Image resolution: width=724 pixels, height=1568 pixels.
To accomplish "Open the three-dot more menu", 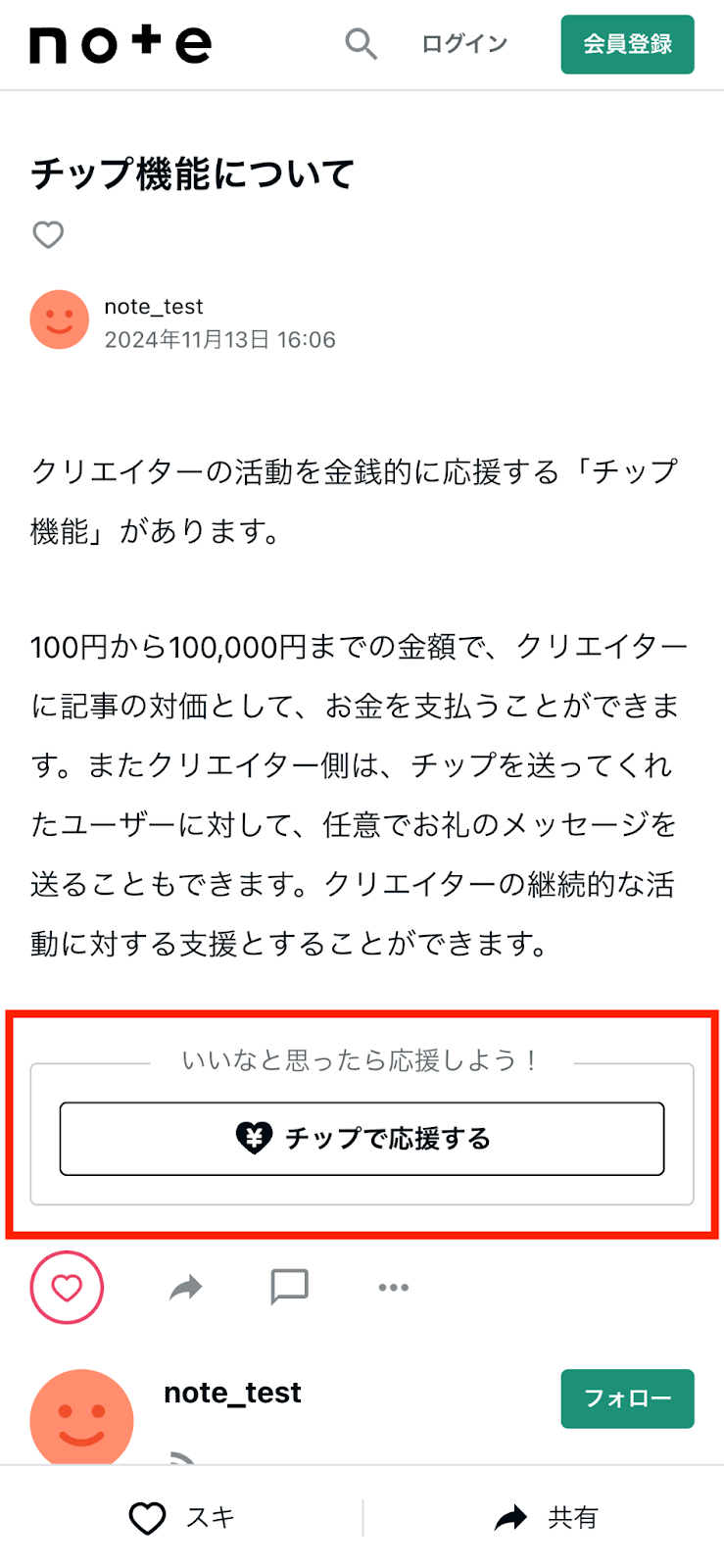I will click(x=394, y=1288).
